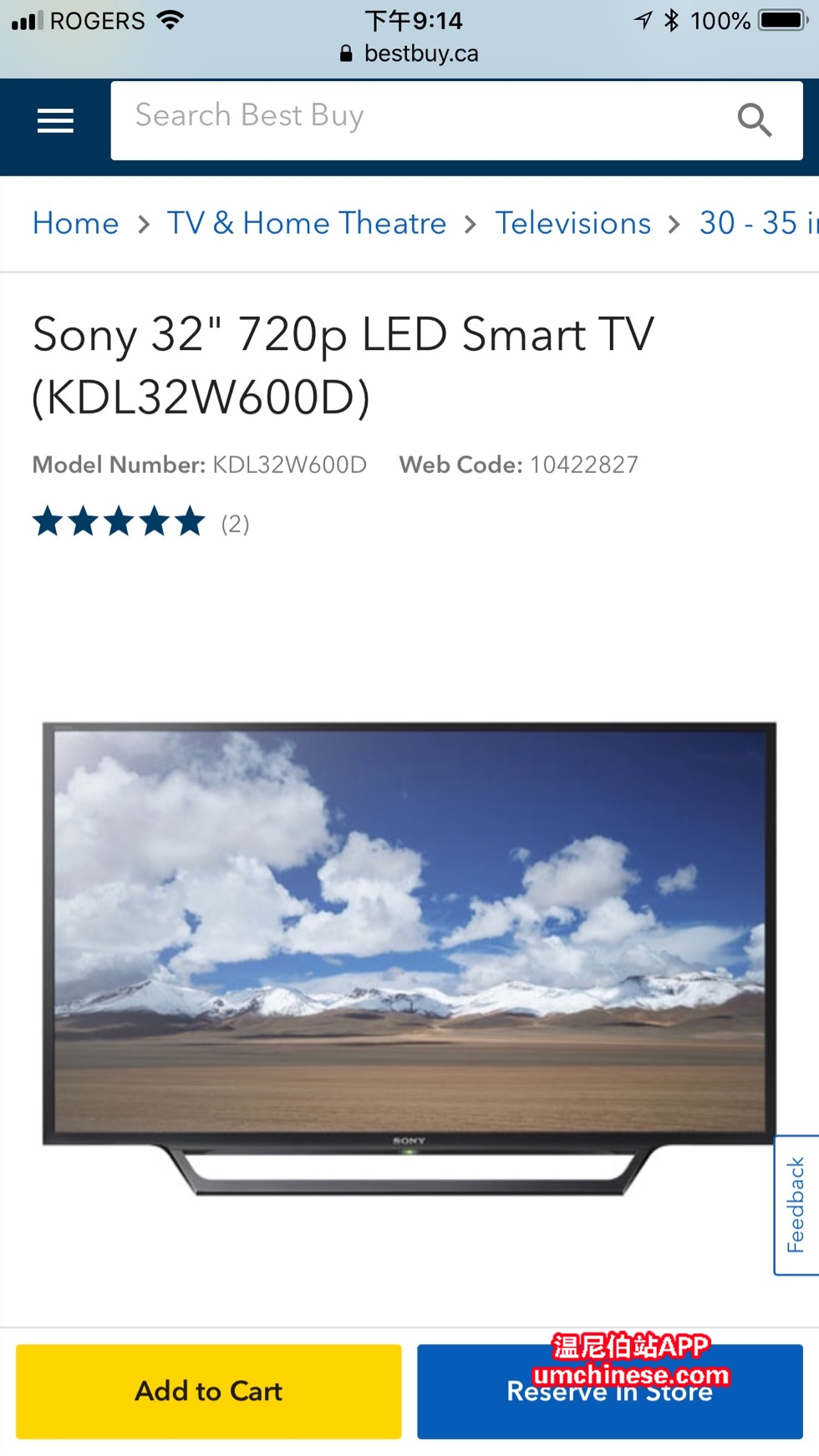Open Televisions breadcrumb link
Viewport: 819px width, 1456px height.
(572, 223)
